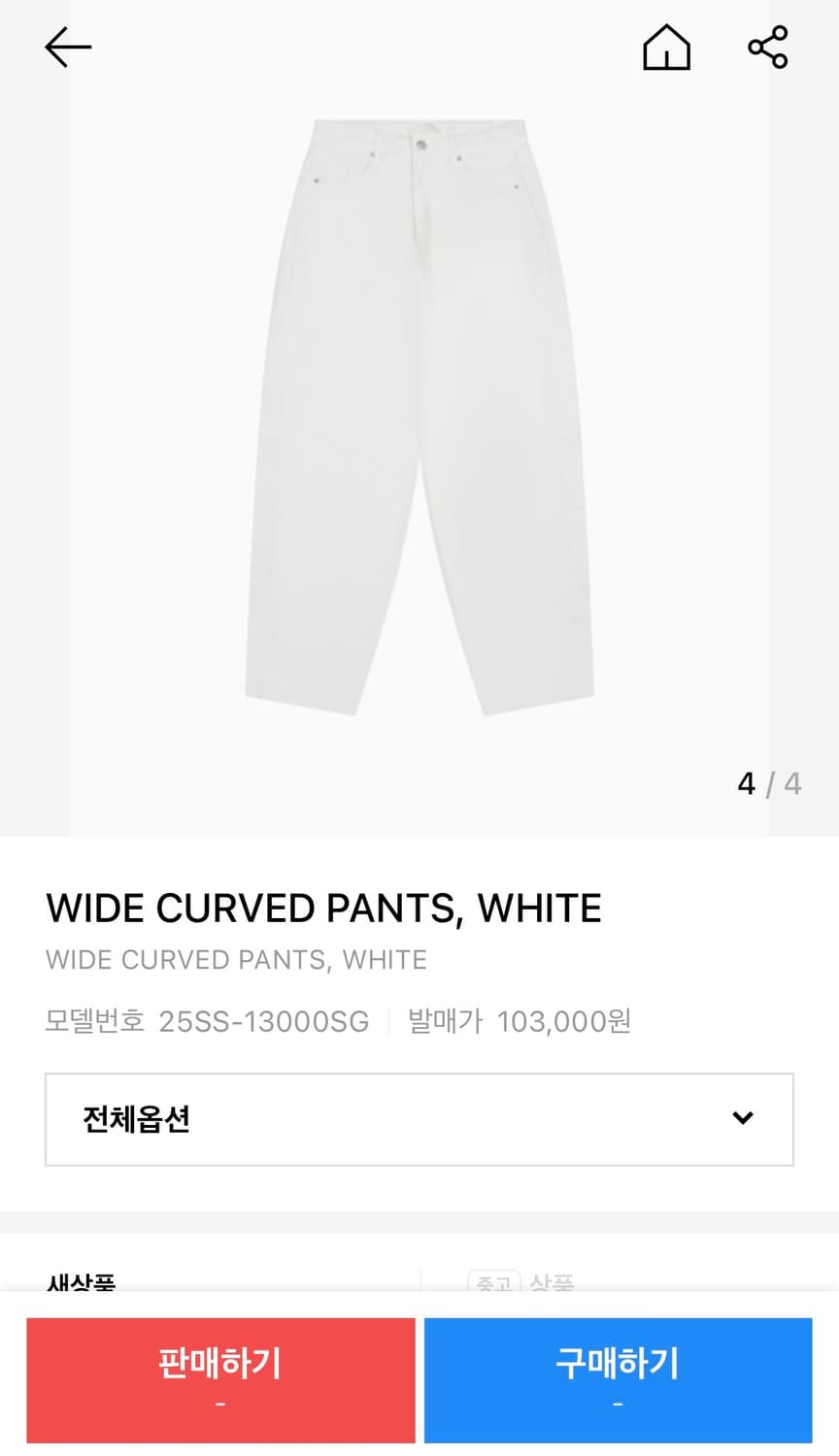Tap the back navigation icon top left

tap(66, 46)
